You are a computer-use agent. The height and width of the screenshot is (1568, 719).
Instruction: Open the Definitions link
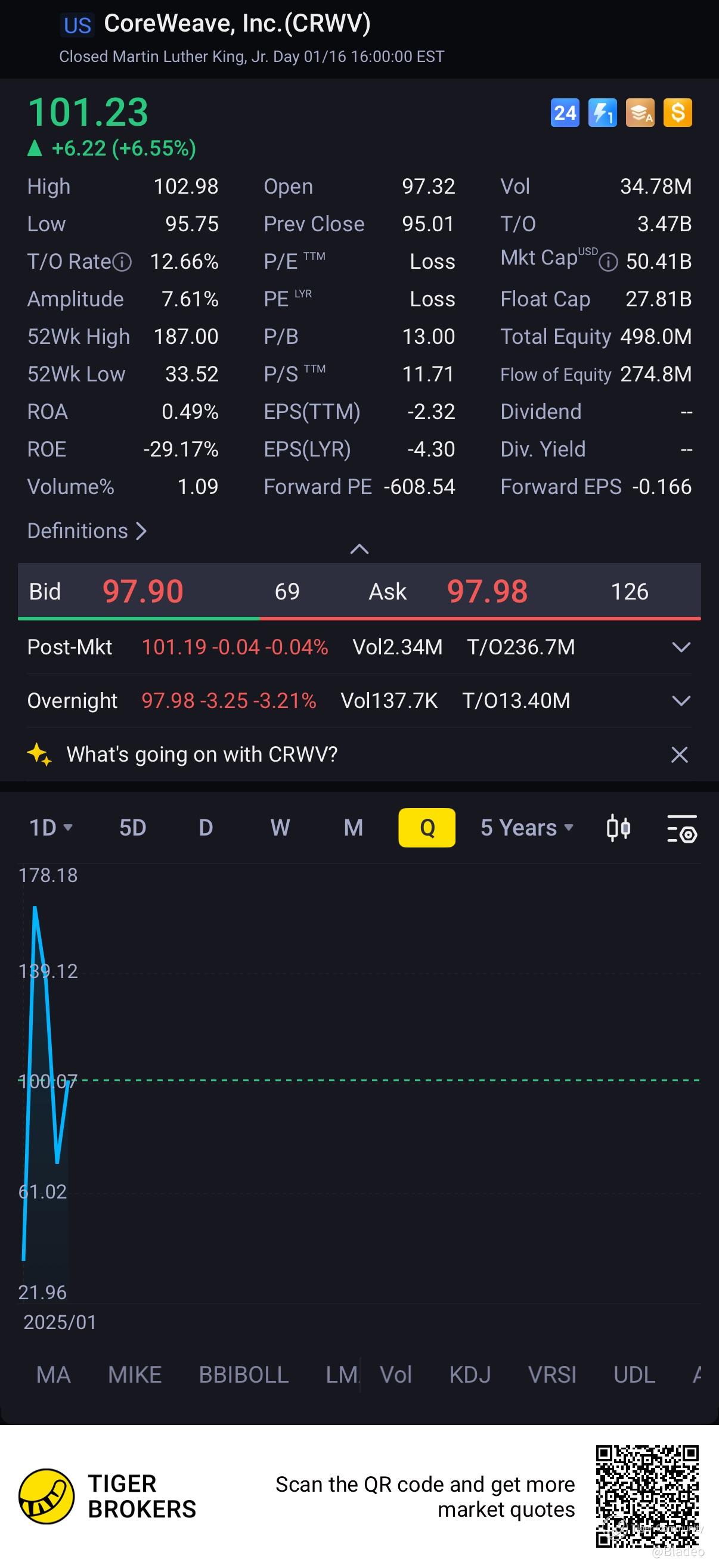86,531
